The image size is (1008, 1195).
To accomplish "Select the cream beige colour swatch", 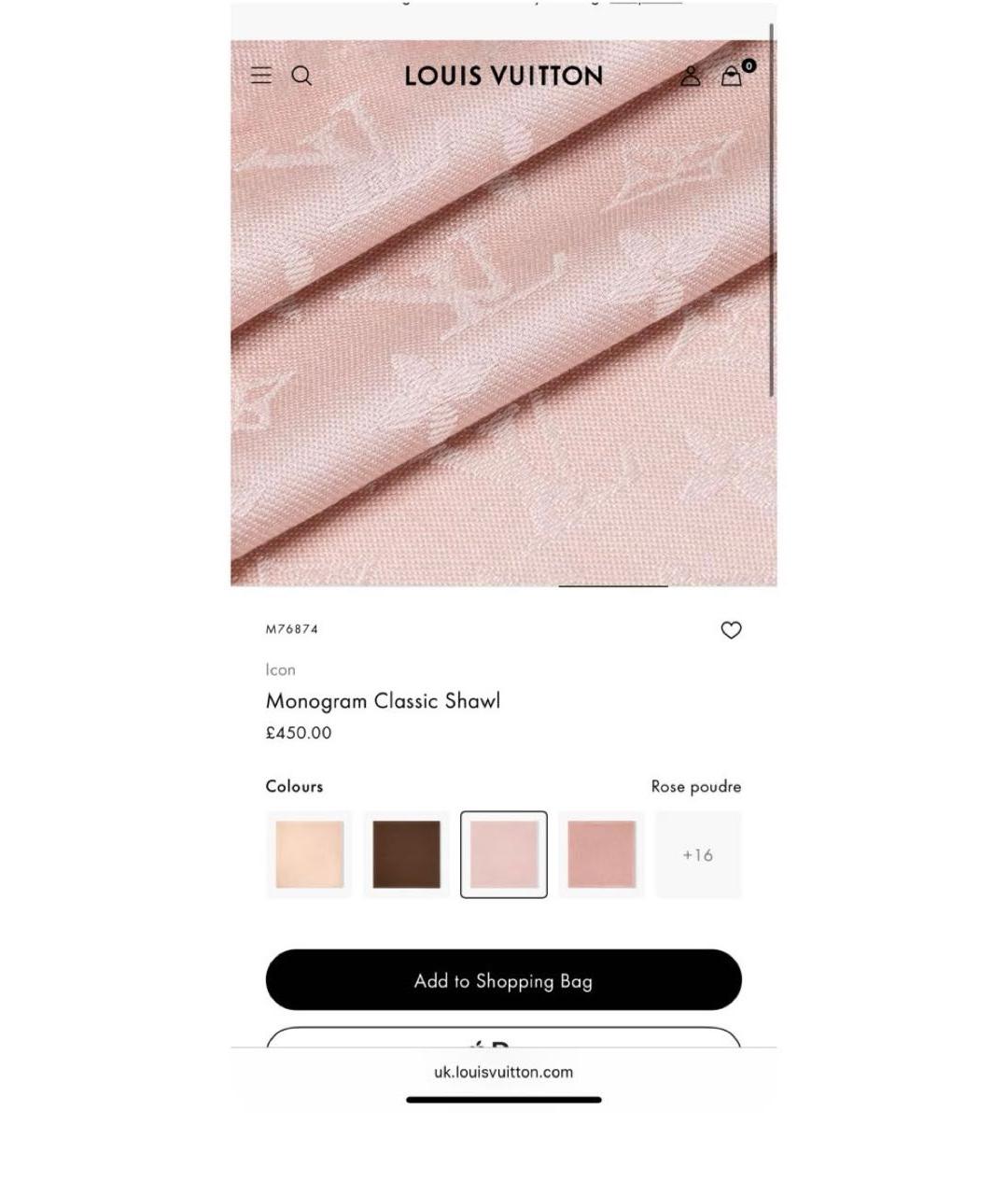I will coord(309,854).
